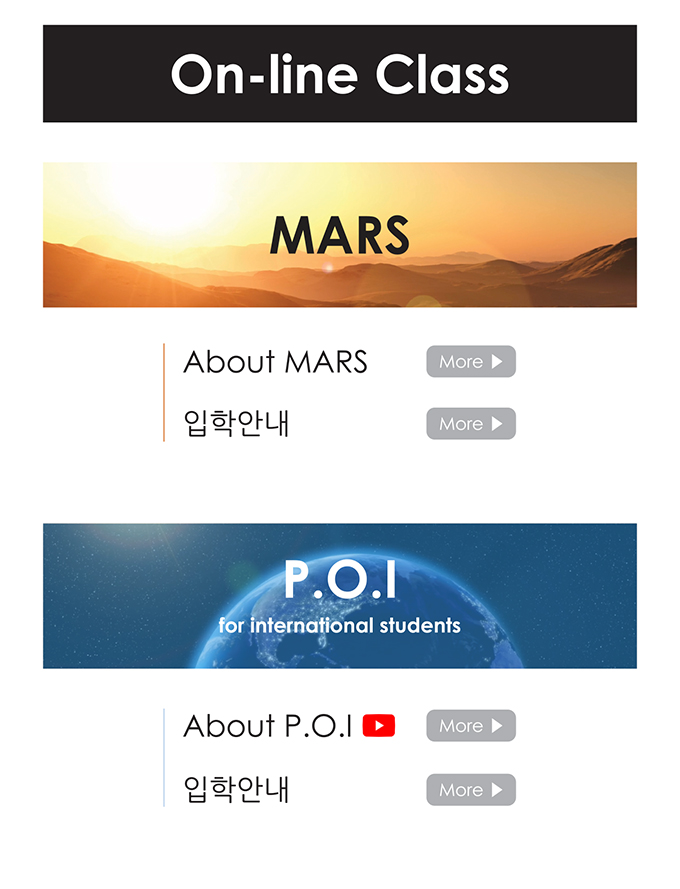
Task: Tap More next to About P.O.I
Action: [x=470, y=726]
